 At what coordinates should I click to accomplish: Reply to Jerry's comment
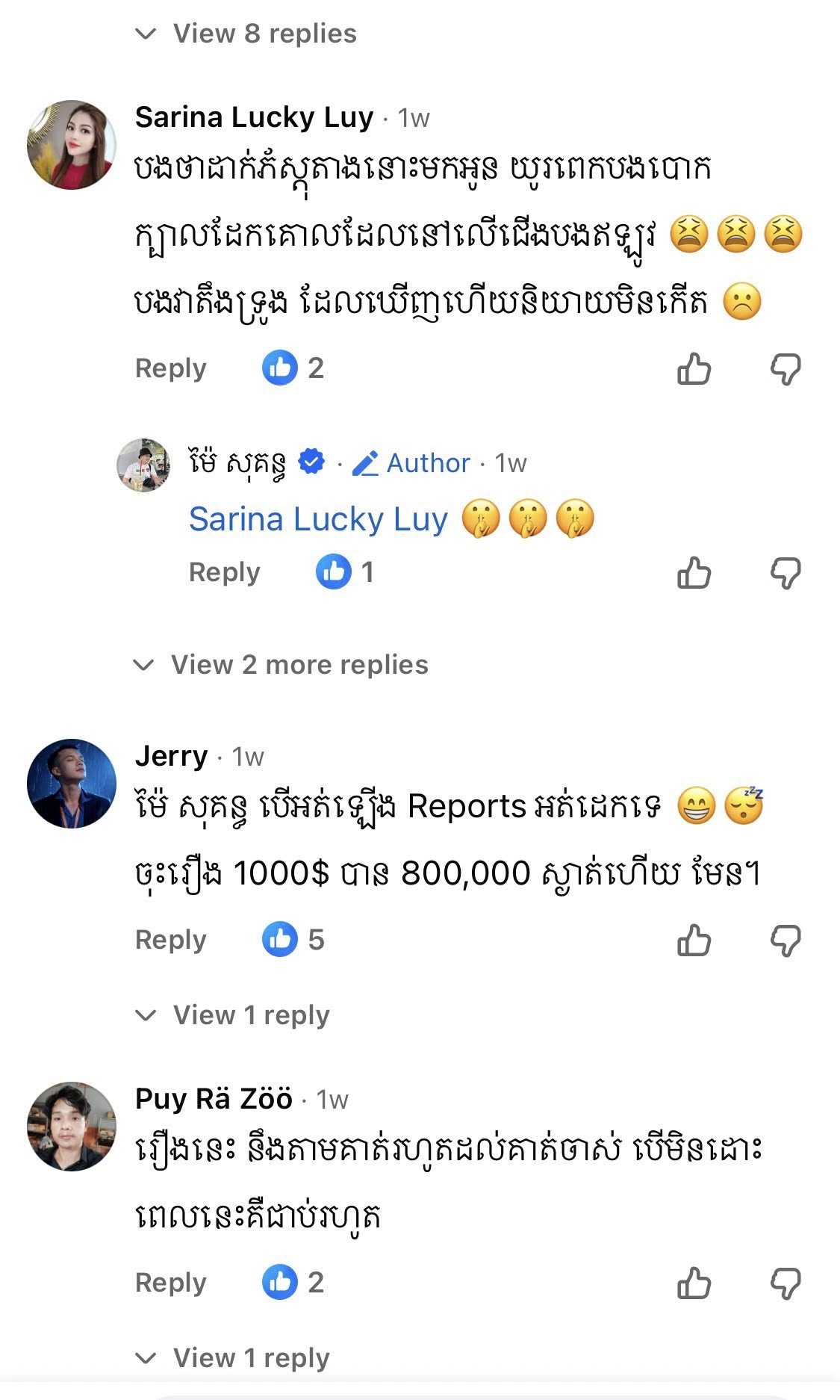tap(170, 940)
